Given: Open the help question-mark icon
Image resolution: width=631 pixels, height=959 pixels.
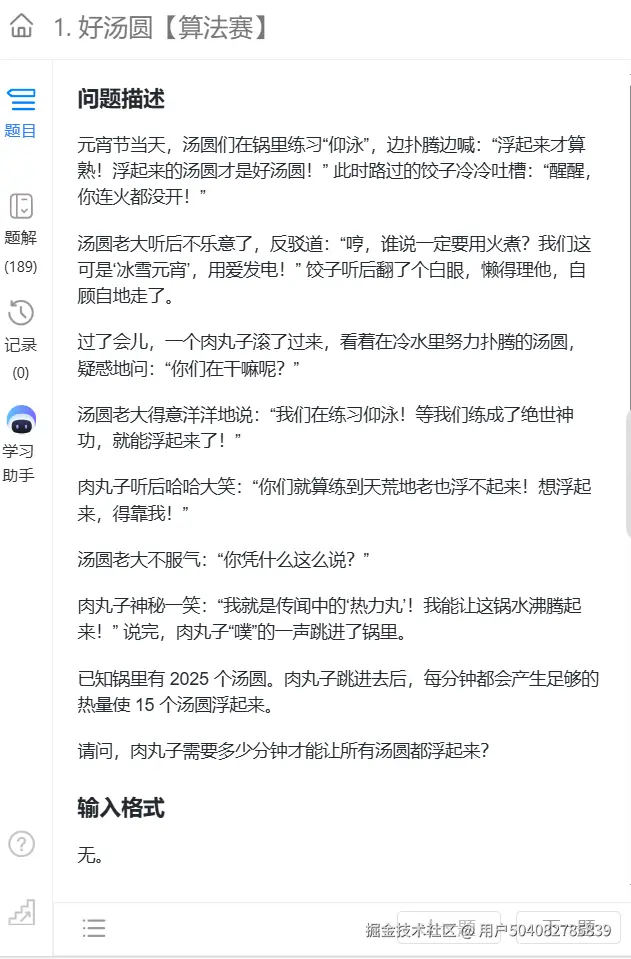Looking at the screenshot, I should coord(21,844).
